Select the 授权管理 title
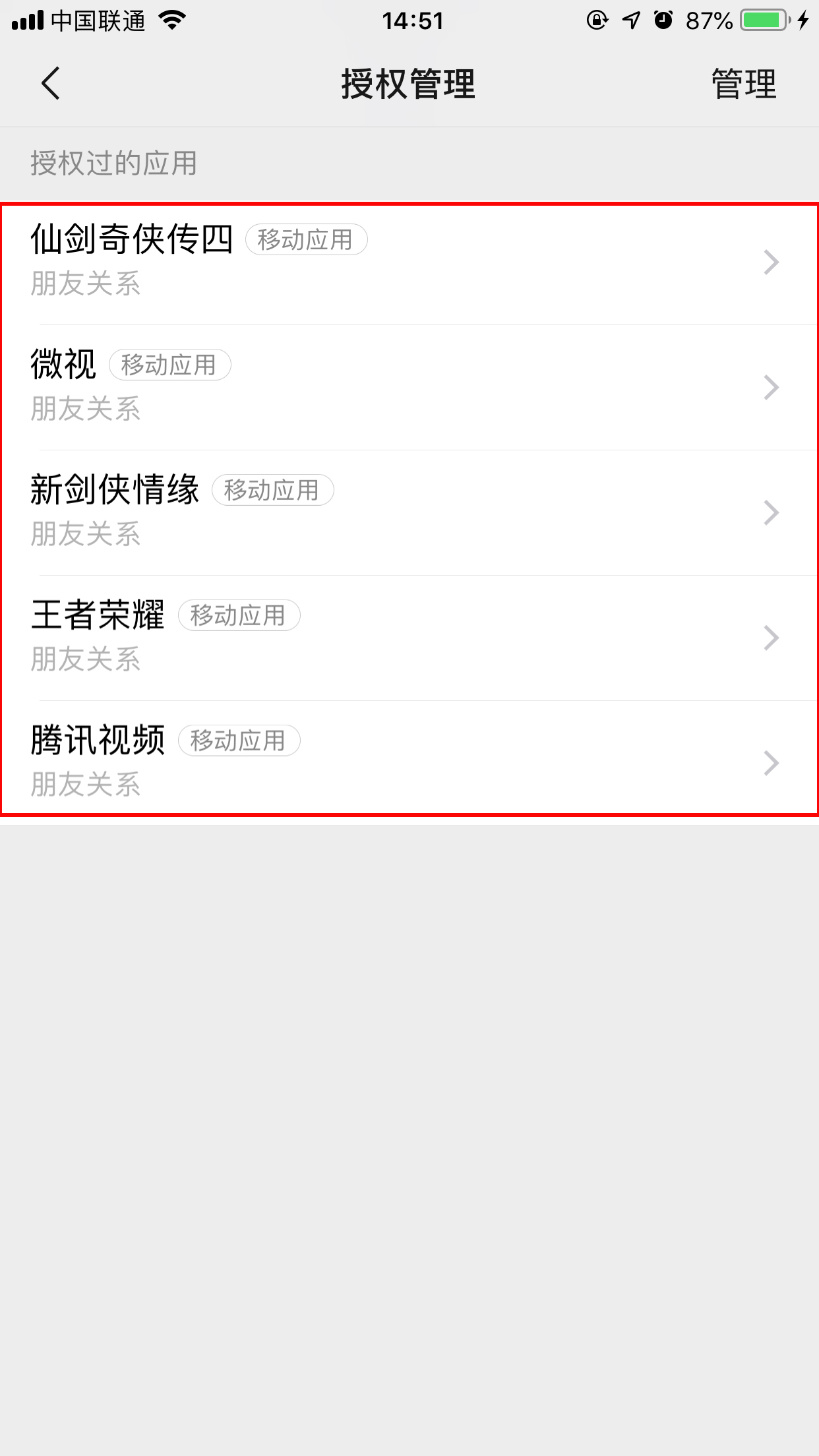819x1456 pixels. tap(409, 83)
